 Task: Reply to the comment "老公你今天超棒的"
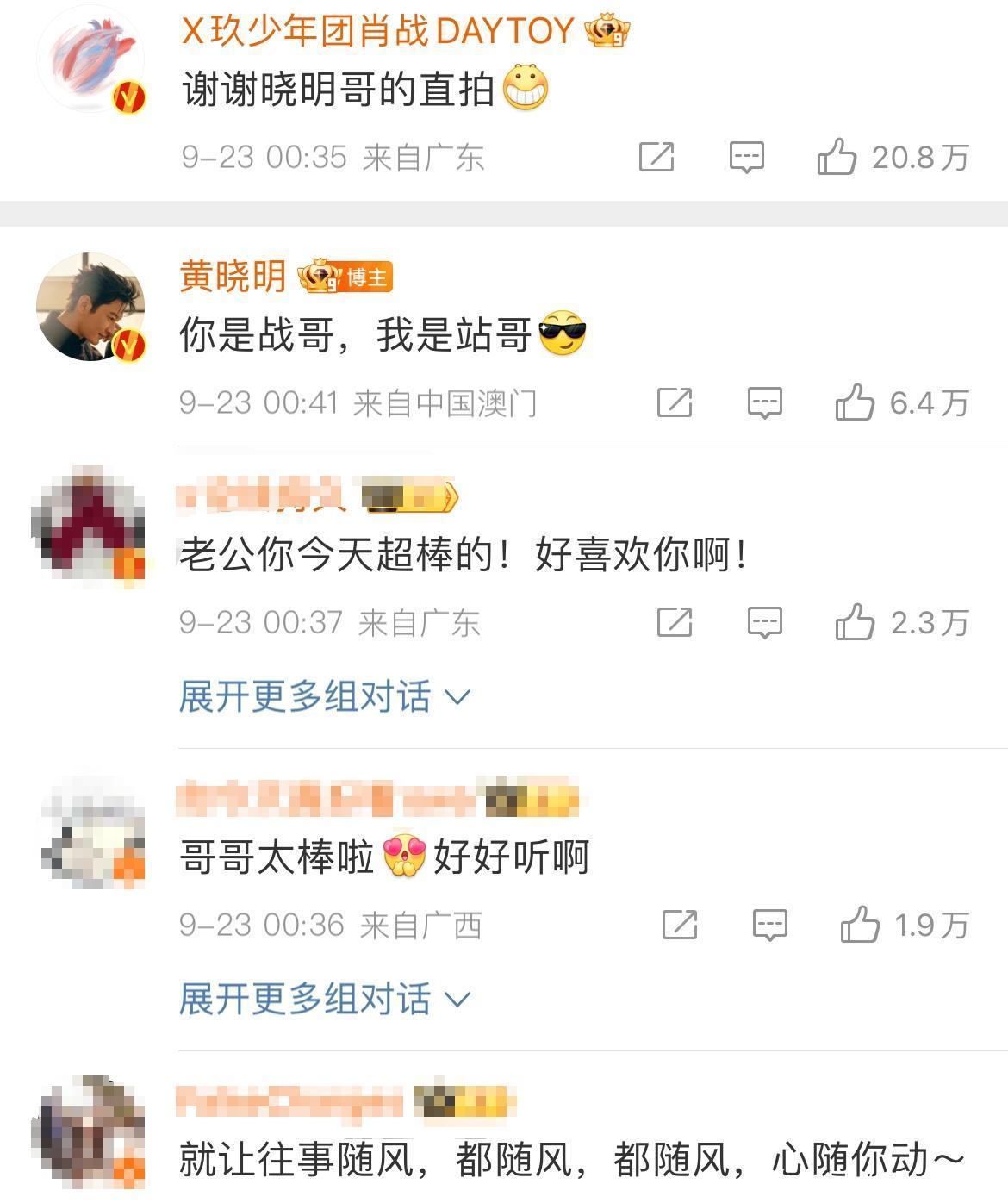click(x=764, y=622)
